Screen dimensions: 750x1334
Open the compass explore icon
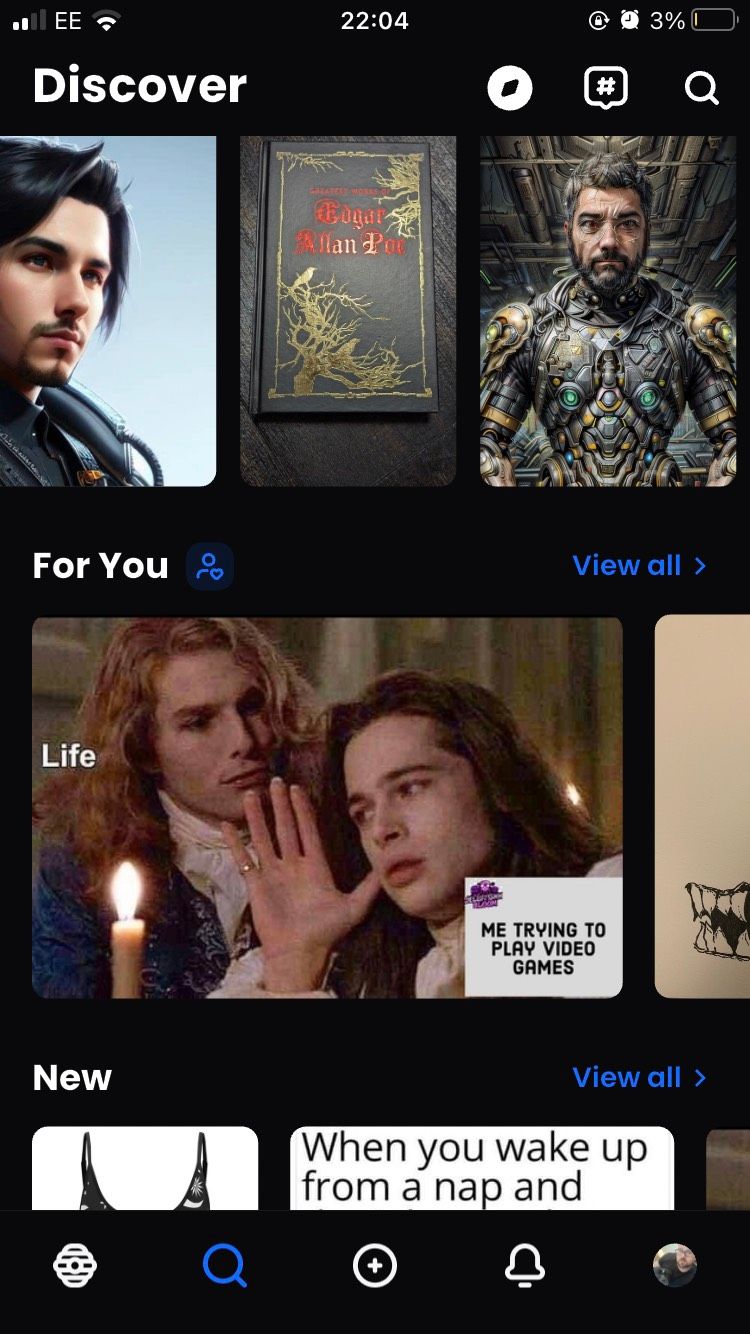(x=510, y=88)
